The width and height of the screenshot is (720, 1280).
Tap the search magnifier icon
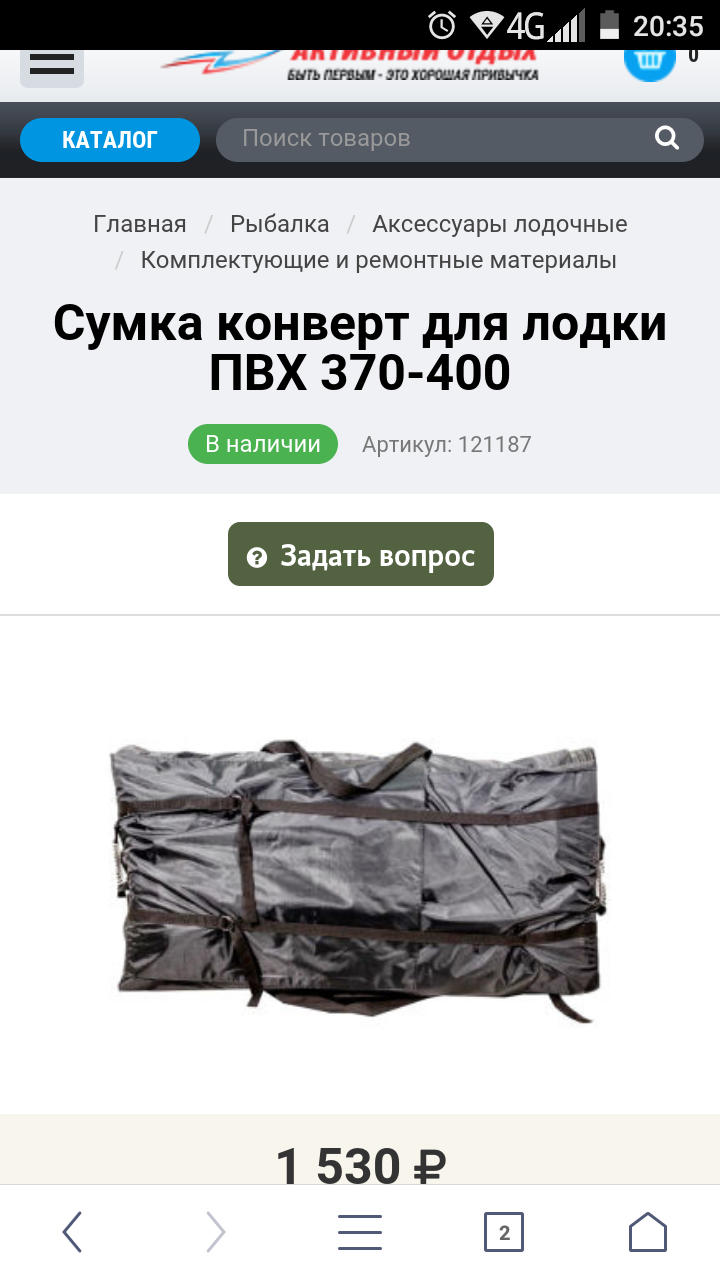(667, 139)
